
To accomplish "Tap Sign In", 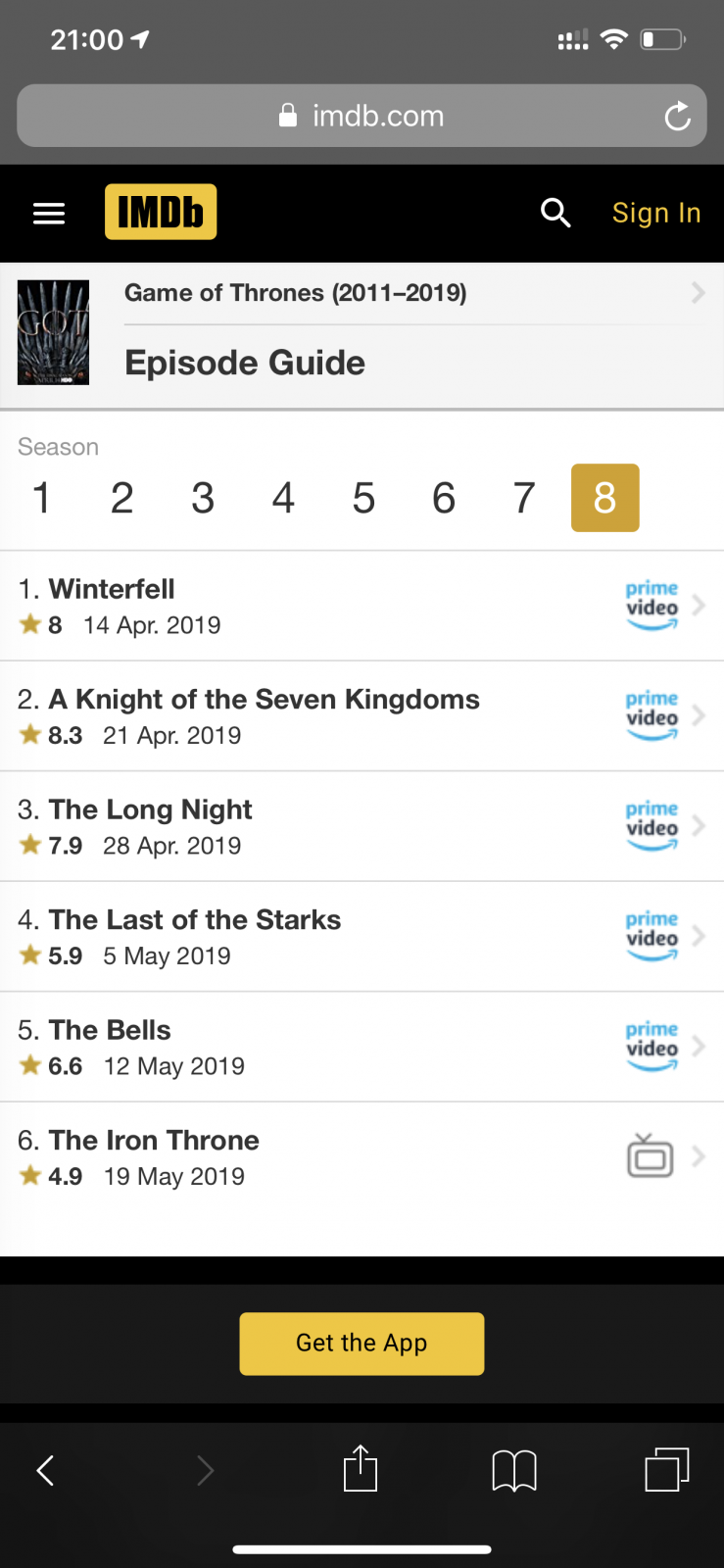I will (656, 213).
